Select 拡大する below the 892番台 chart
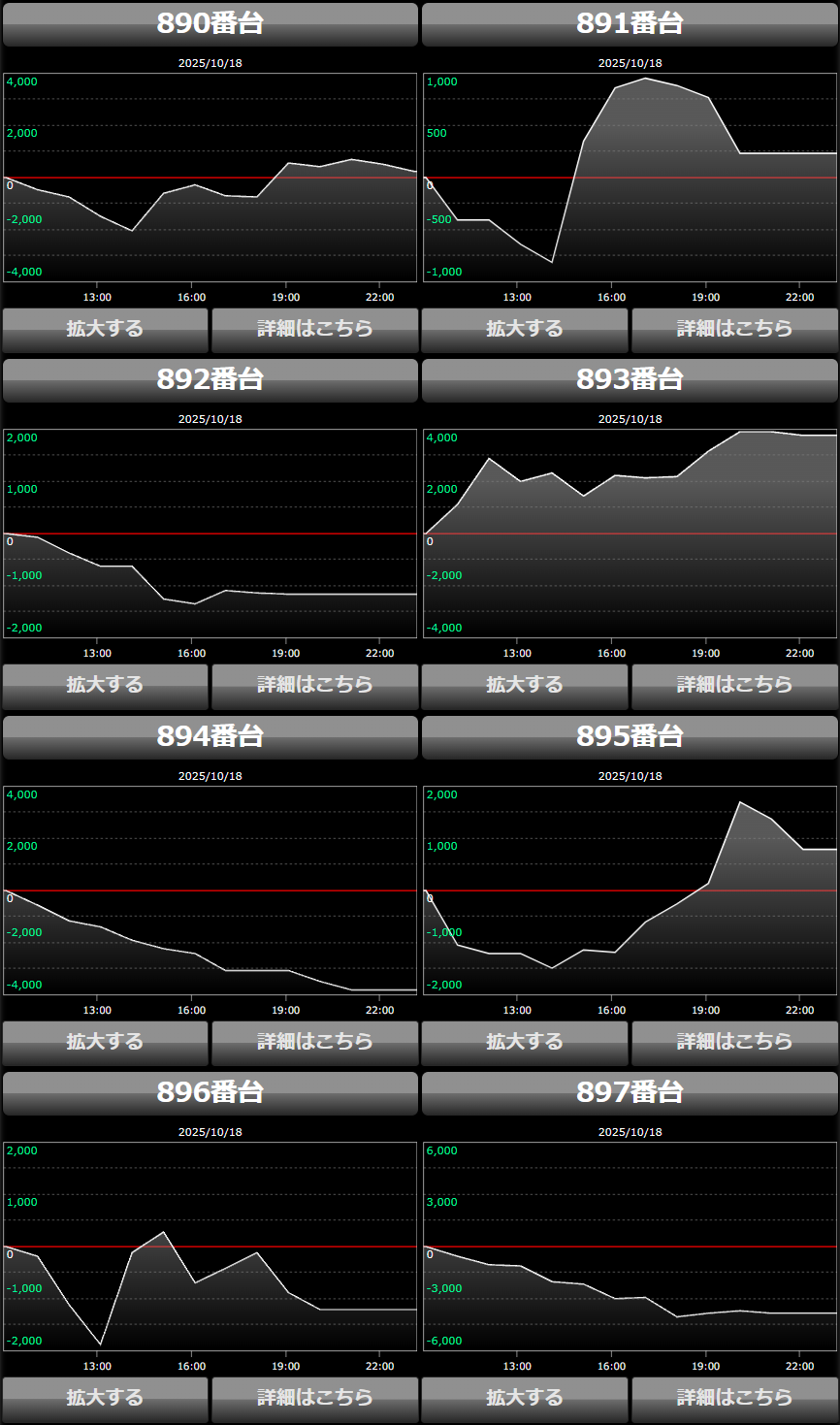 tap(105, 686)
